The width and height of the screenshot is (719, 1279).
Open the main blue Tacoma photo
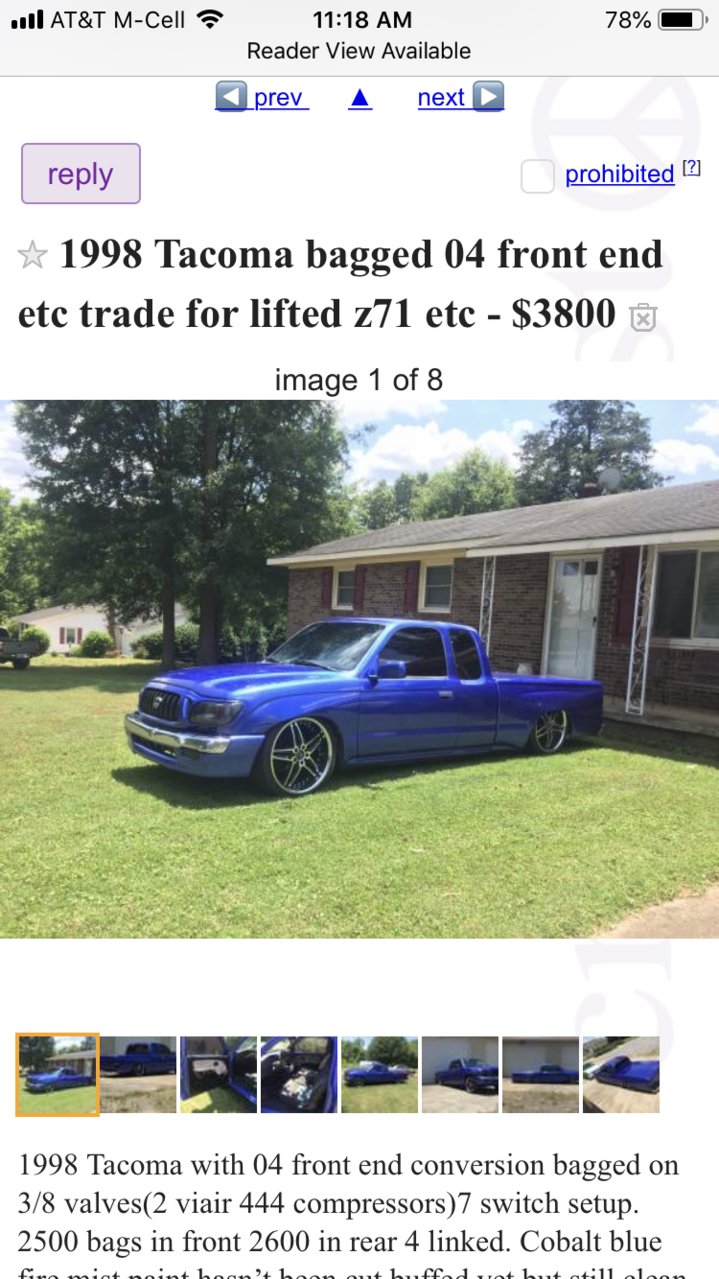point(359,668)
